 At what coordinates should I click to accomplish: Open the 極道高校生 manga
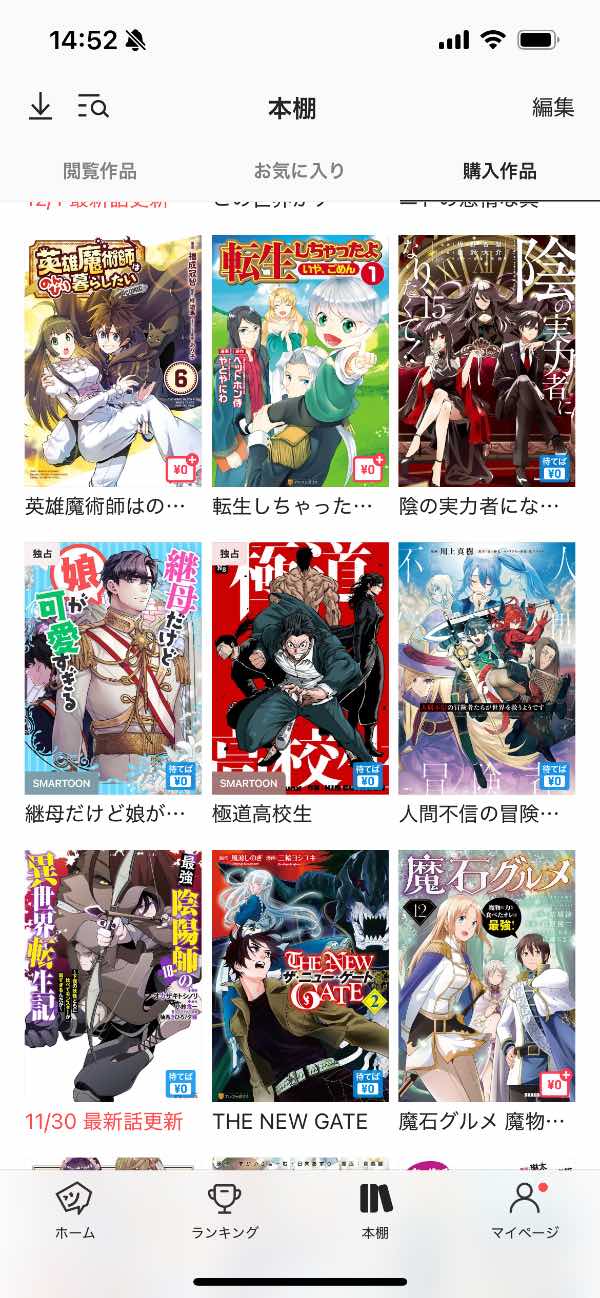point(300,668)
